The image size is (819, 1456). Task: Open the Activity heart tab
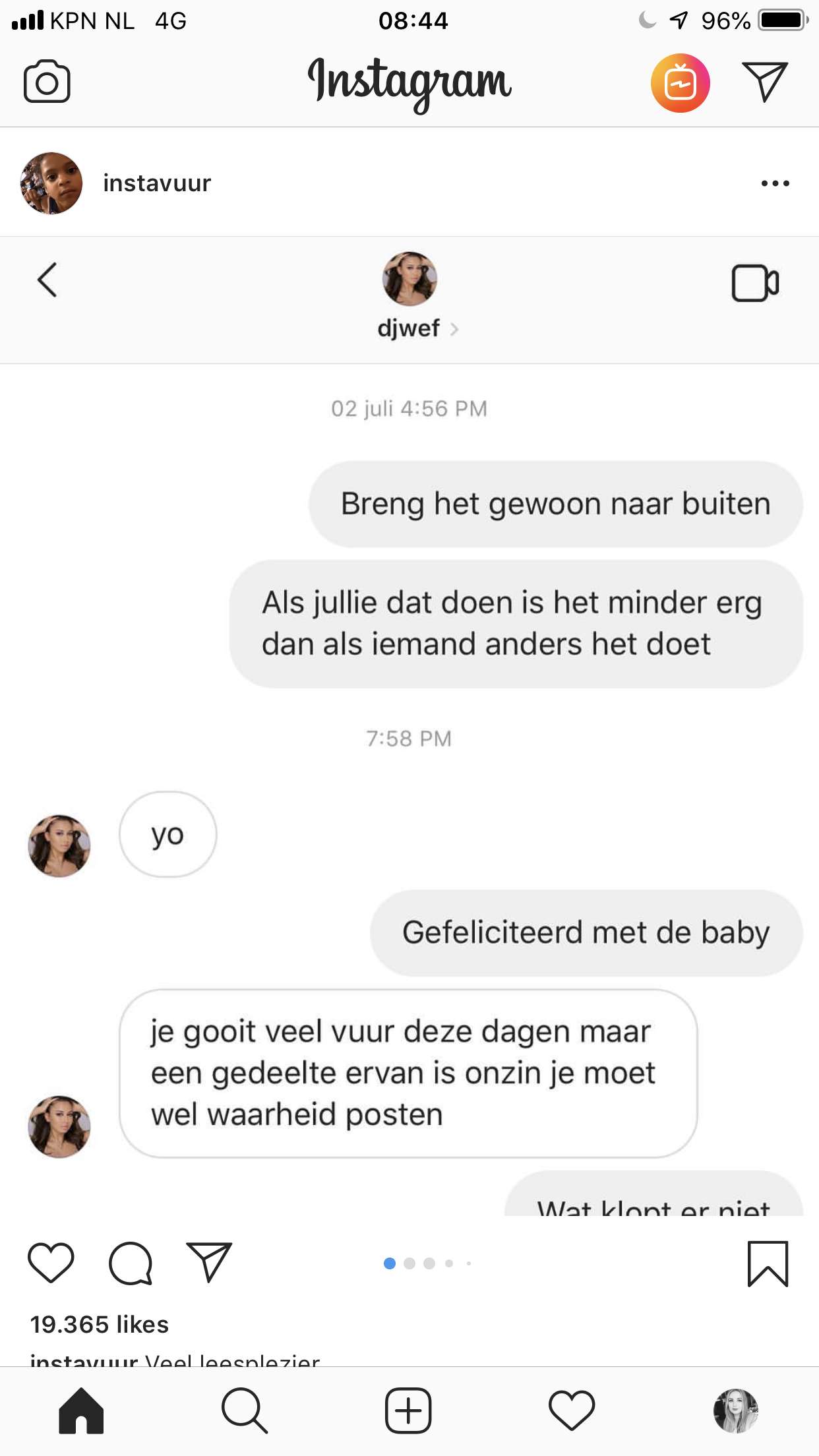[x=572, y=1410]
